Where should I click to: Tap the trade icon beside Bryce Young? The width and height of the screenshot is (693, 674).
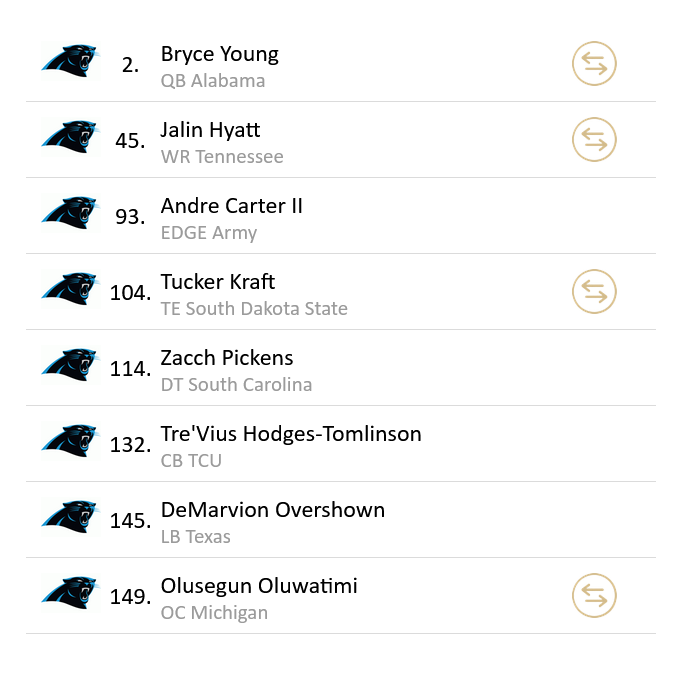[594, 64]
